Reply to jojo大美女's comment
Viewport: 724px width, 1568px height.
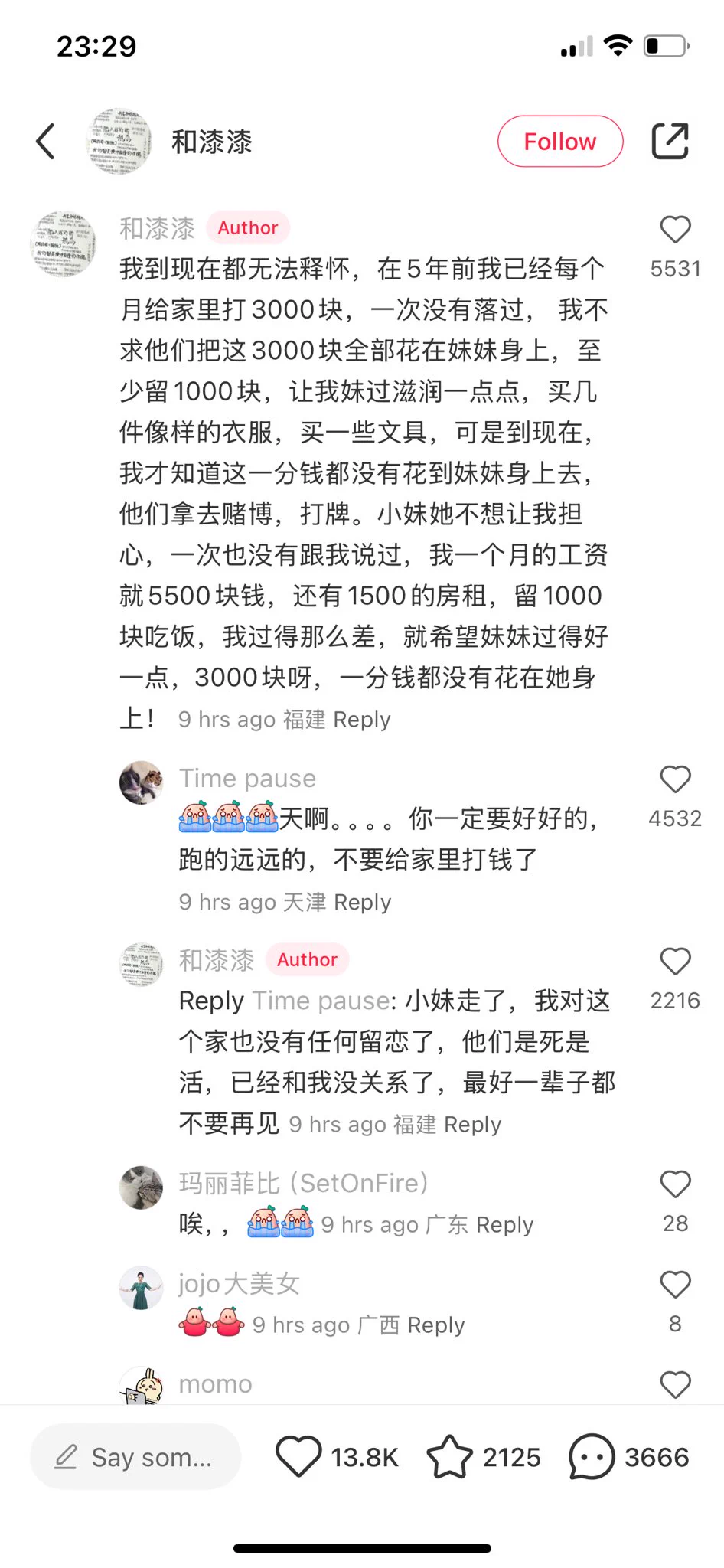(436, 1325)
